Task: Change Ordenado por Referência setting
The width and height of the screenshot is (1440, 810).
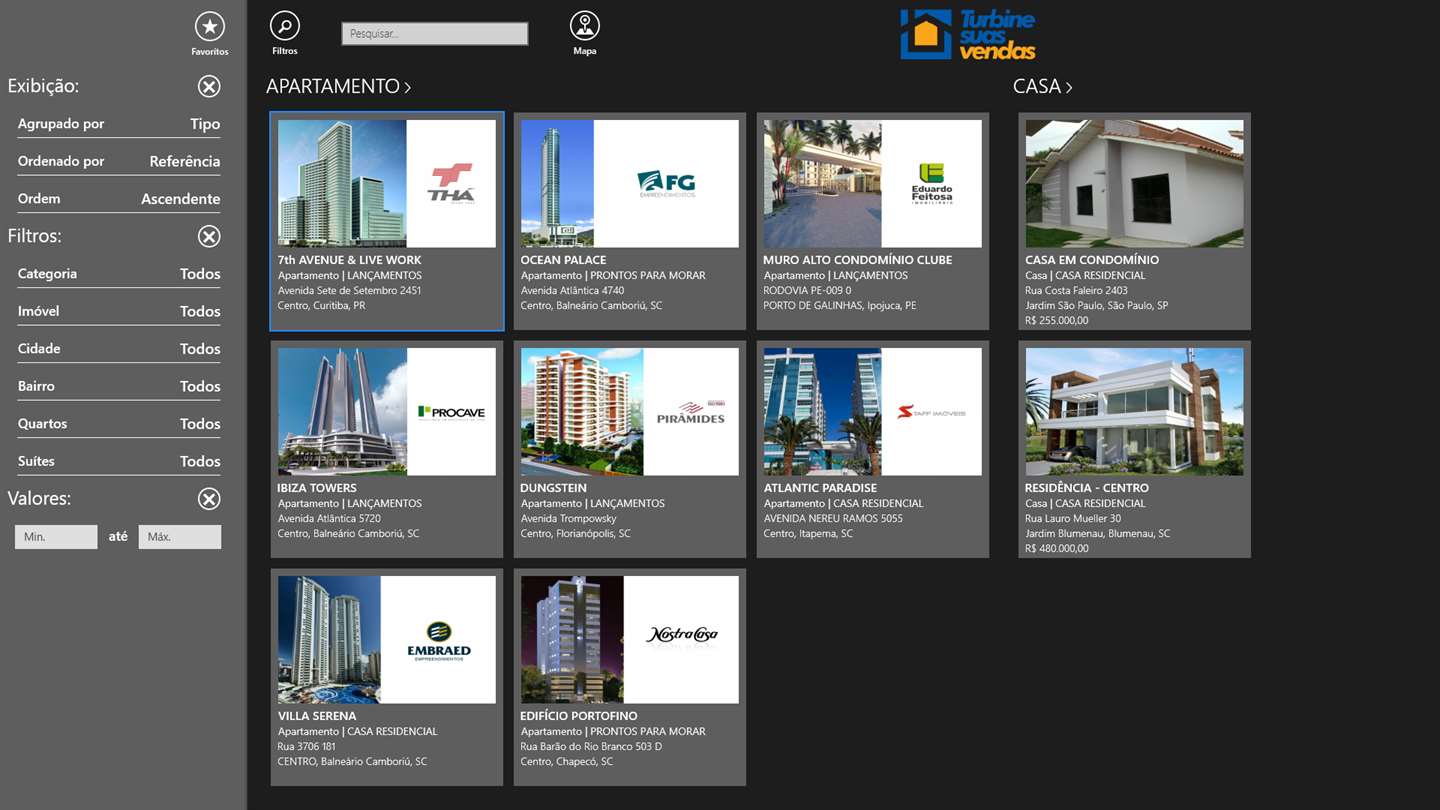Action: coord(119,161)
